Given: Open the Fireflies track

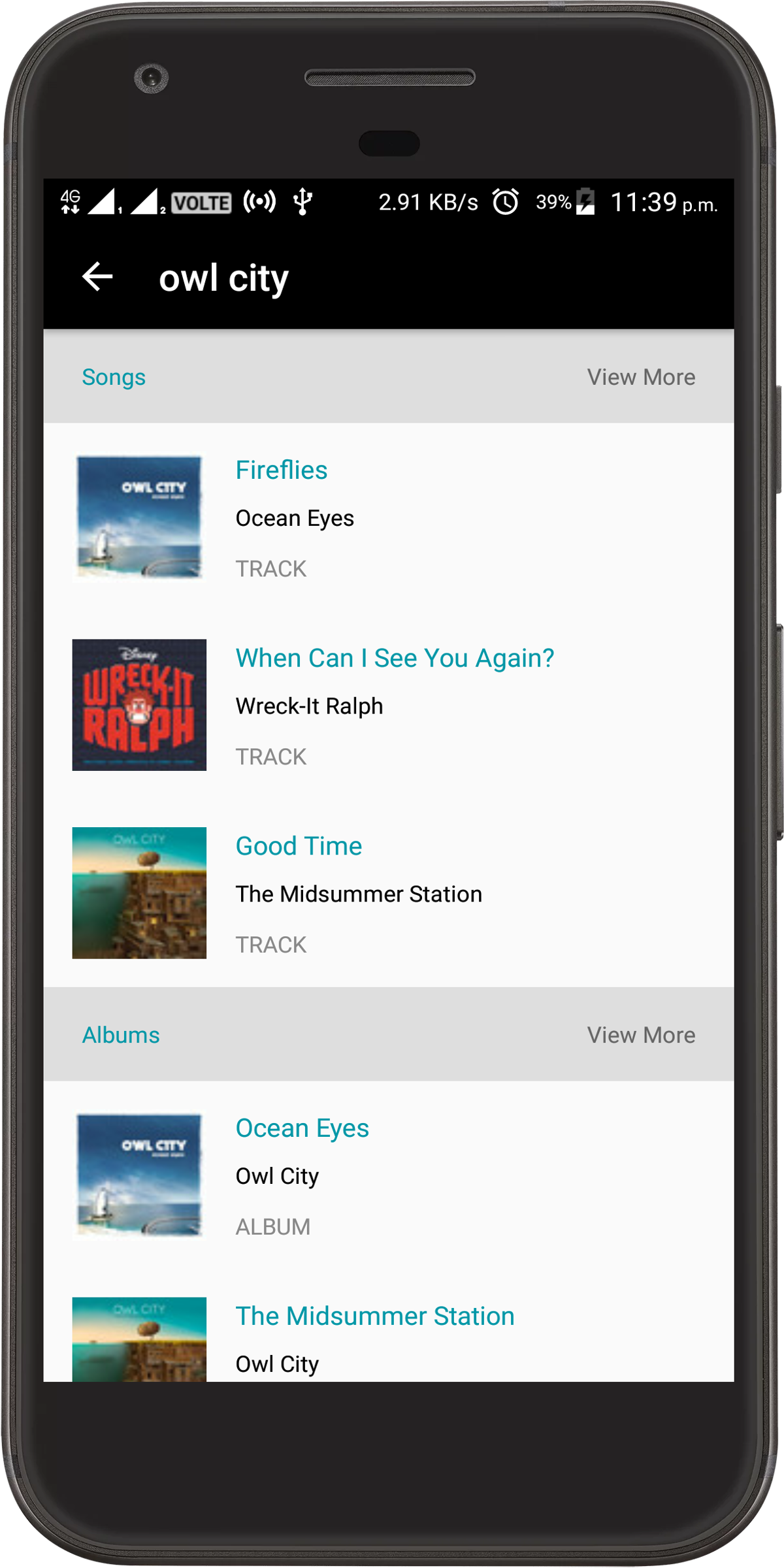Looking at the screenshot, I should coord(282,470).
